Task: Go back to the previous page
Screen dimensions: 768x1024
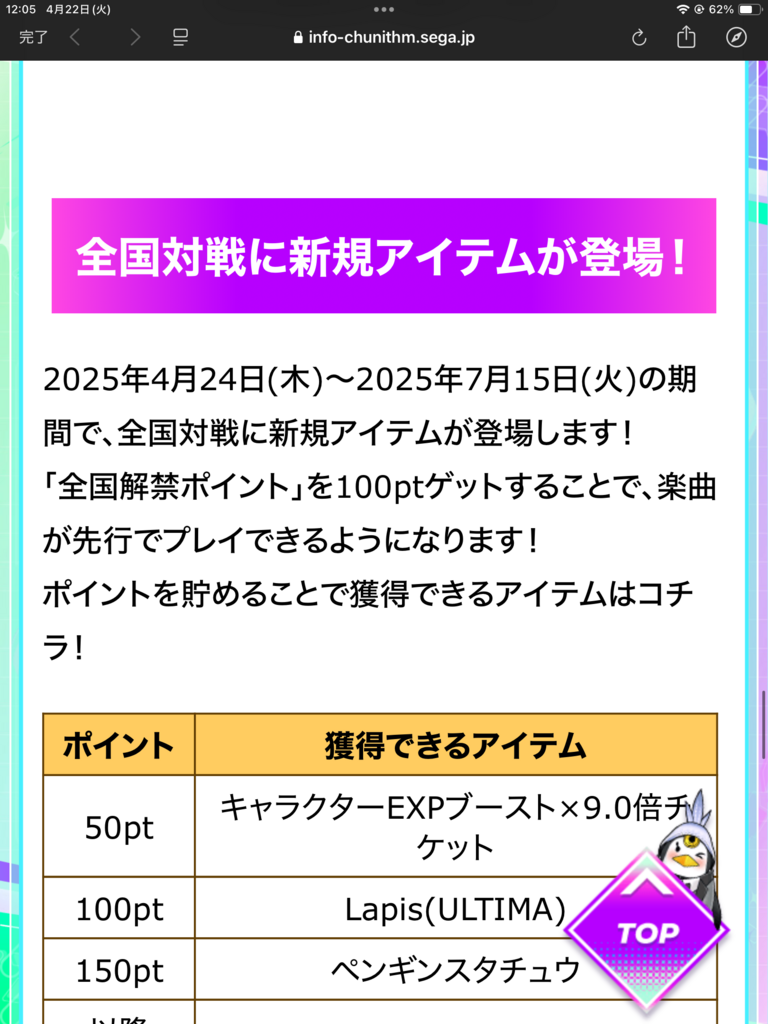Action: click(75, 37)
